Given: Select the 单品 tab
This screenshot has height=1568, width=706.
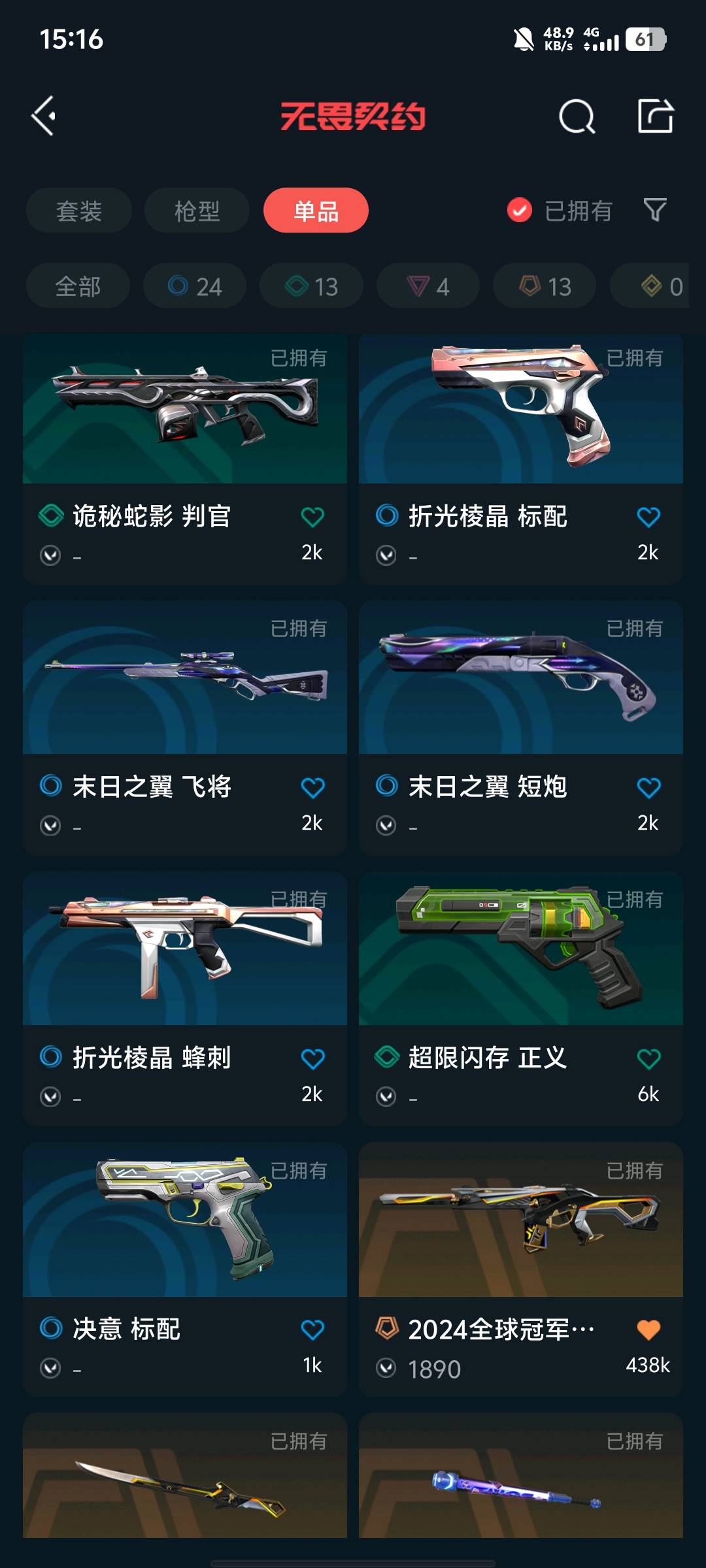Looking at the screenshot, I should coord(316,211).
